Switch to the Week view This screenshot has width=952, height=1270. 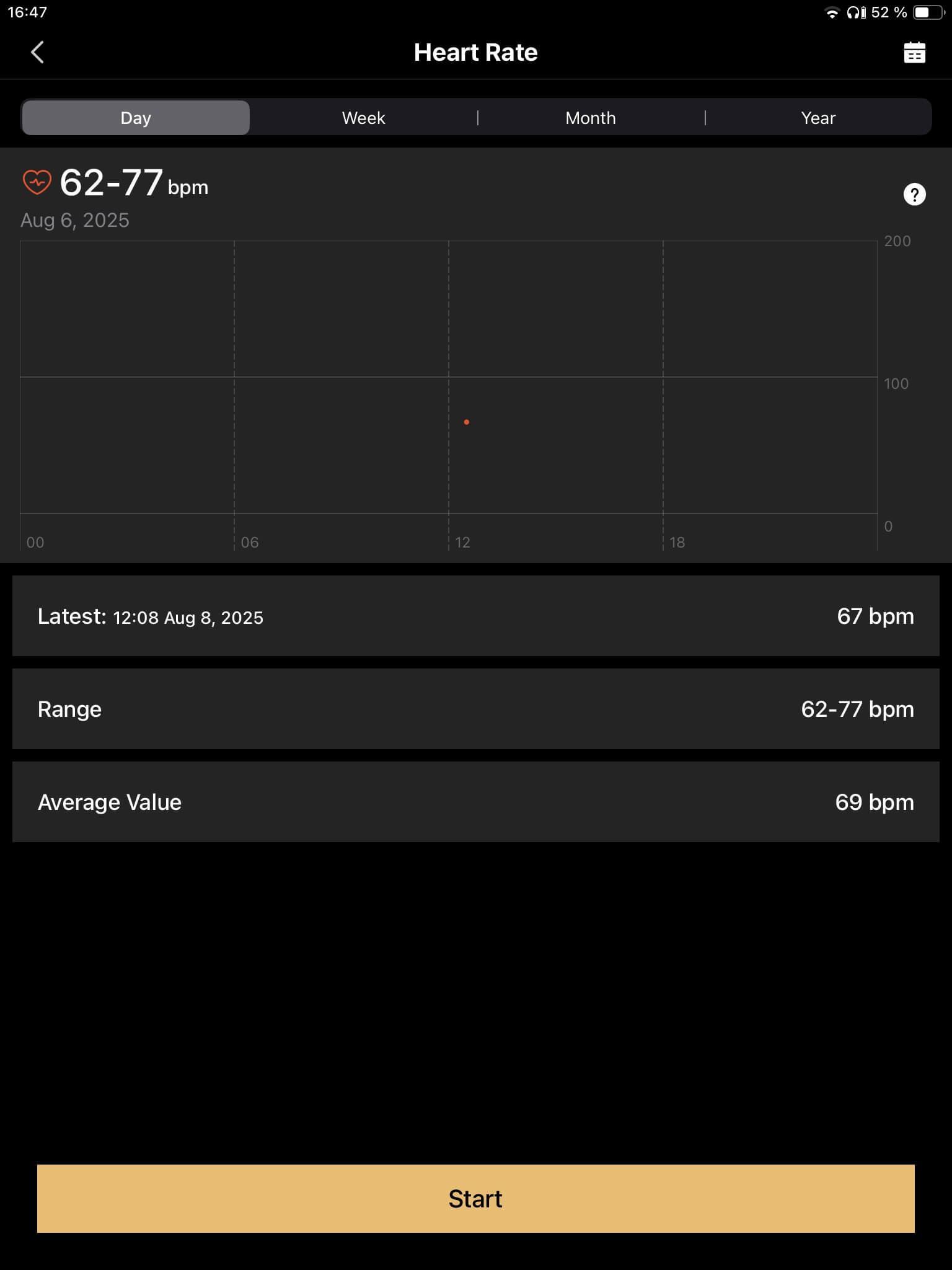[363, 118]
